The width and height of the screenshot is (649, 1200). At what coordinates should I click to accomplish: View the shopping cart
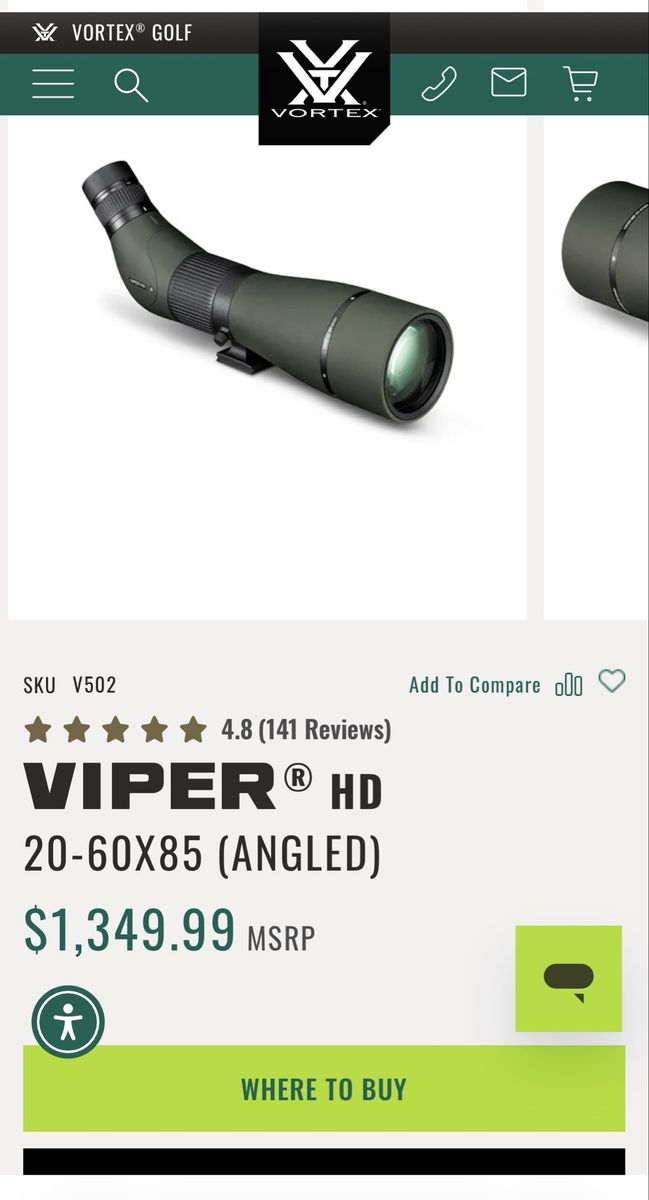click(580, 83)
